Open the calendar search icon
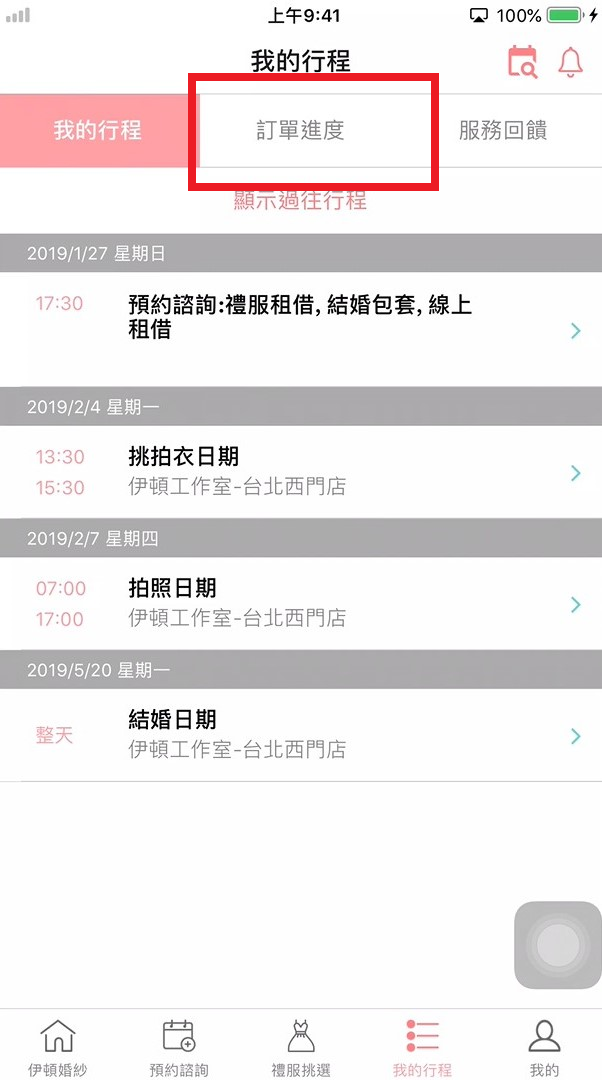602x1080 pixels. (522, 62)
